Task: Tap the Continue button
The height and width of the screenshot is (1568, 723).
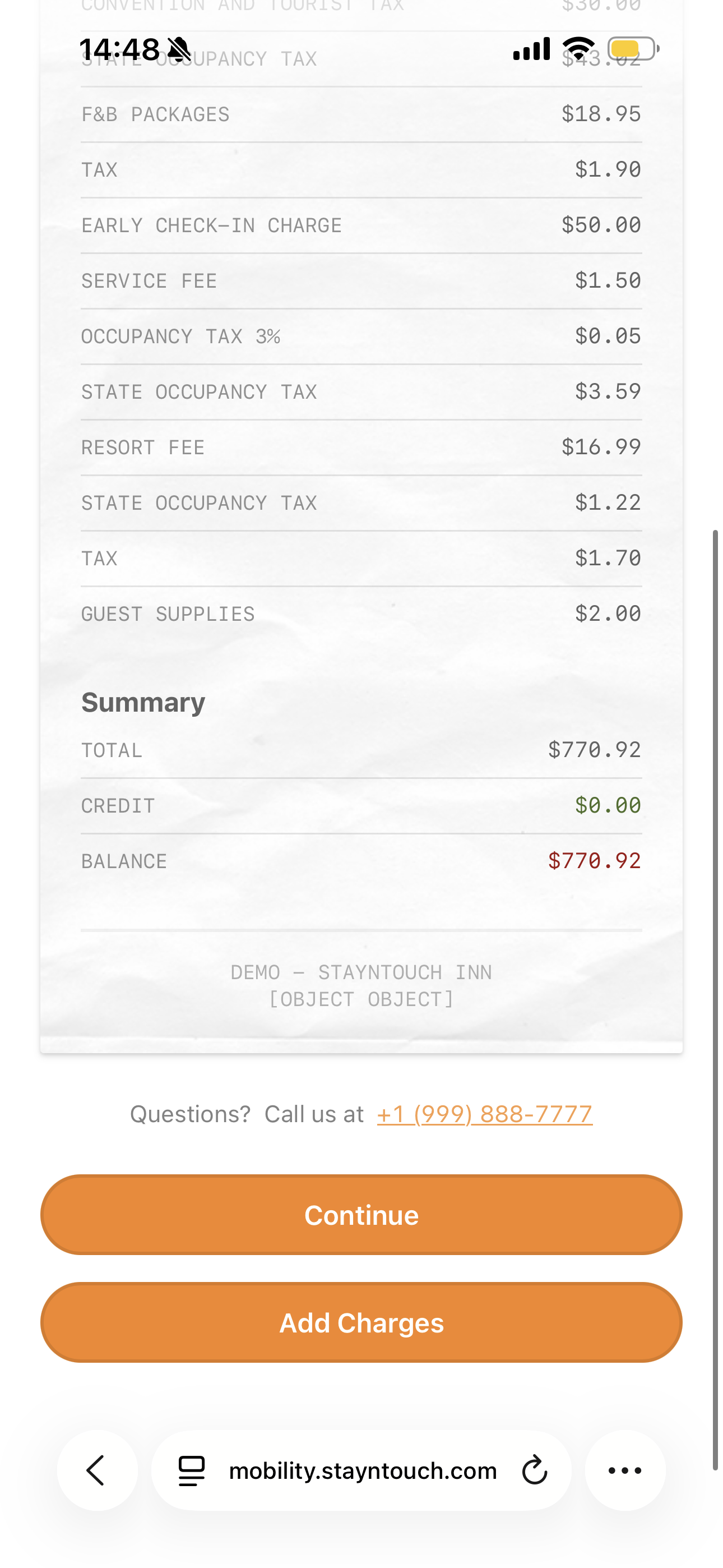Action: point(361,1215)
